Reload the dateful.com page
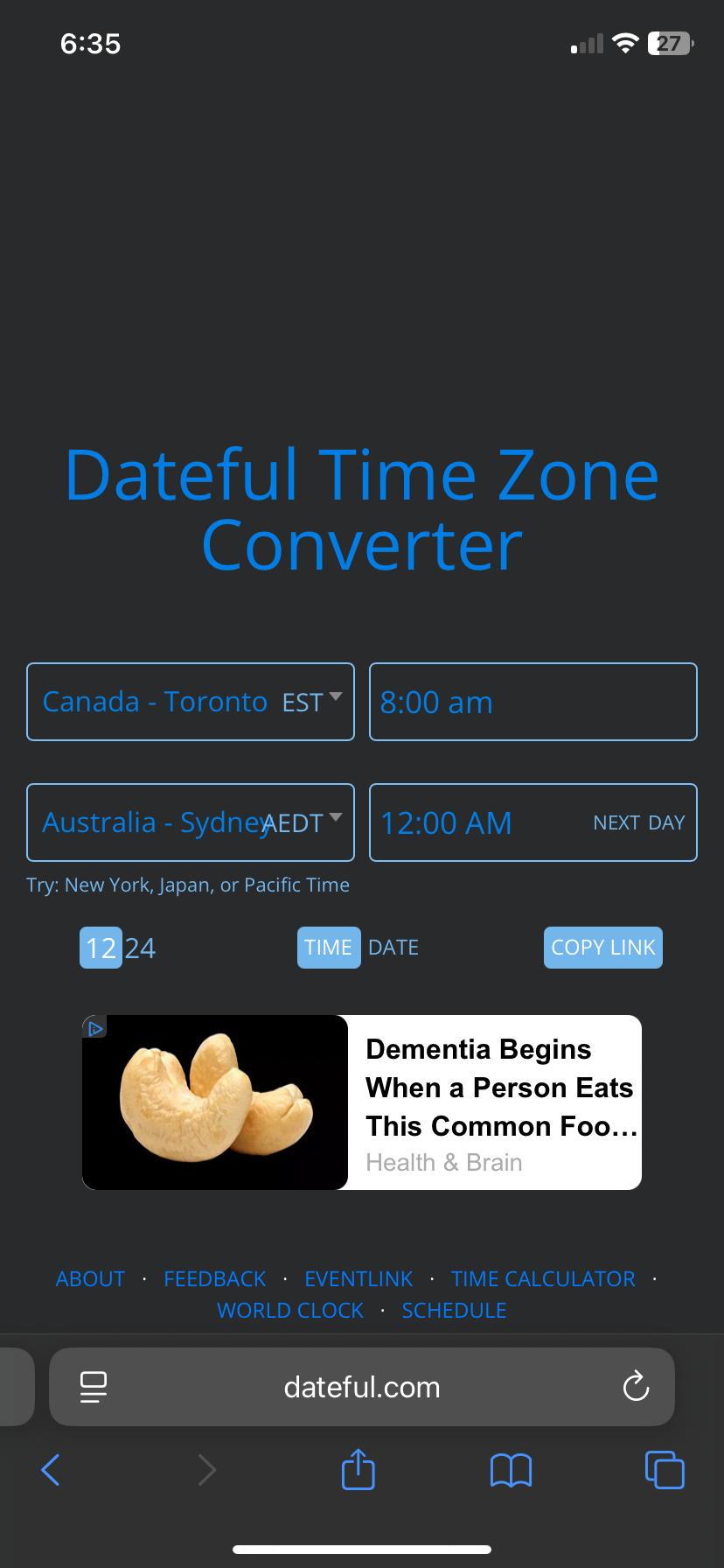The width and height of the screenshot is (724, 1568). click(x=636, y=1387)
